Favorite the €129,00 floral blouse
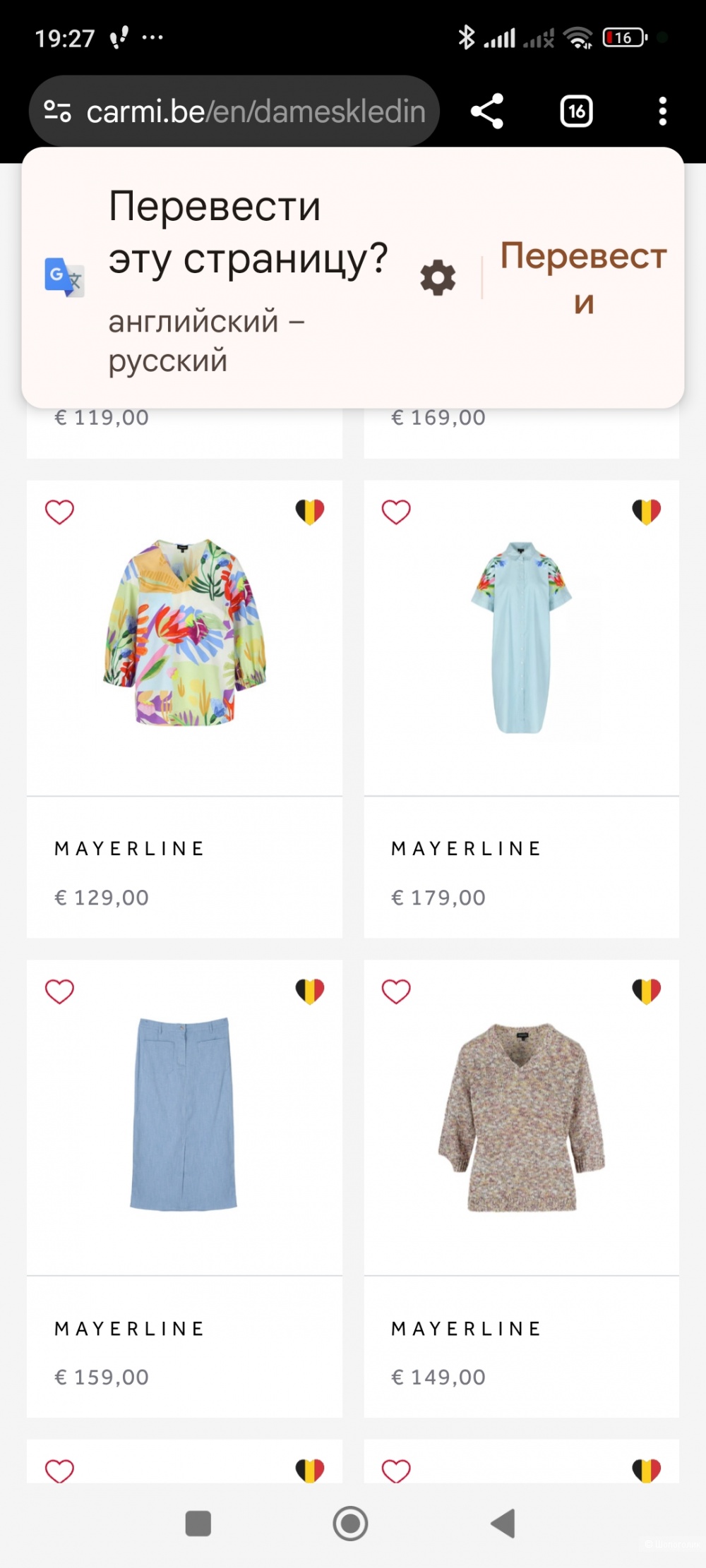 tap(59, 512)
